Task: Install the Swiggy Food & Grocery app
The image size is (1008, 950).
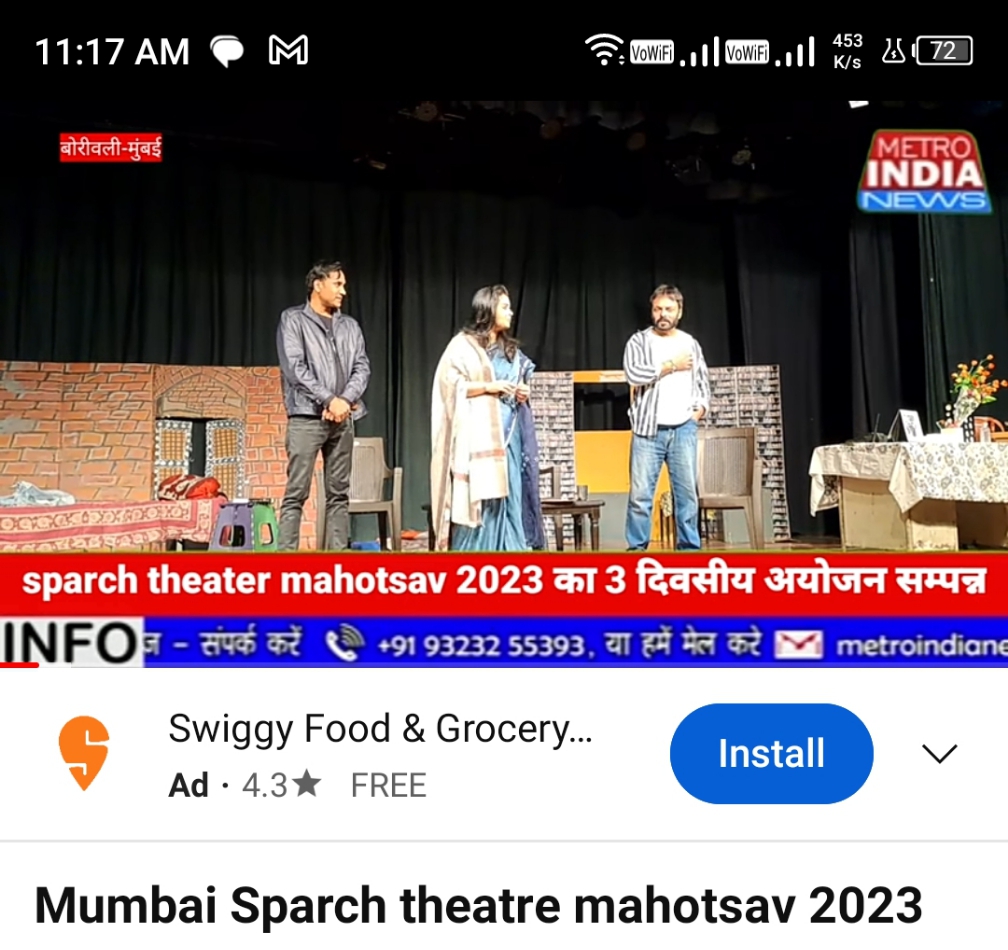Action: tap(771, 754)
